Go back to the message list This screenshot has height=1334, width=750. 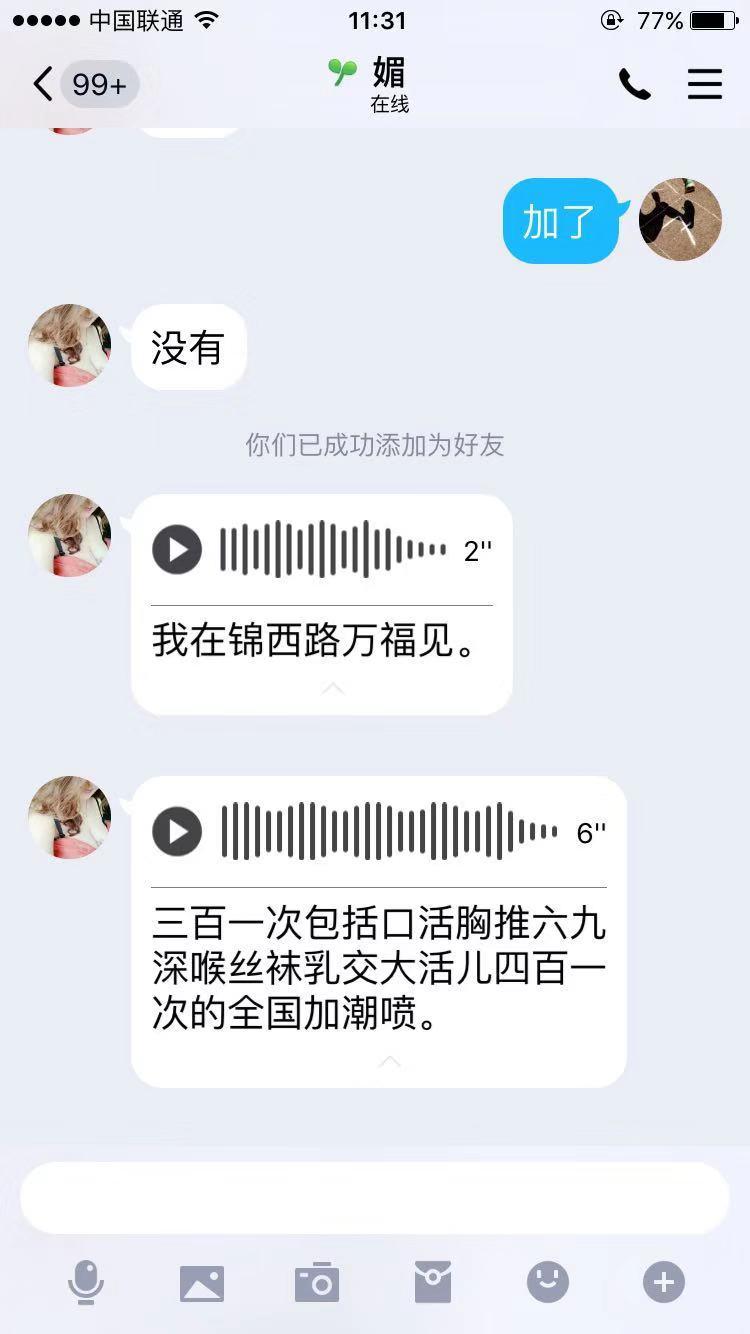[x=44, y=84]
